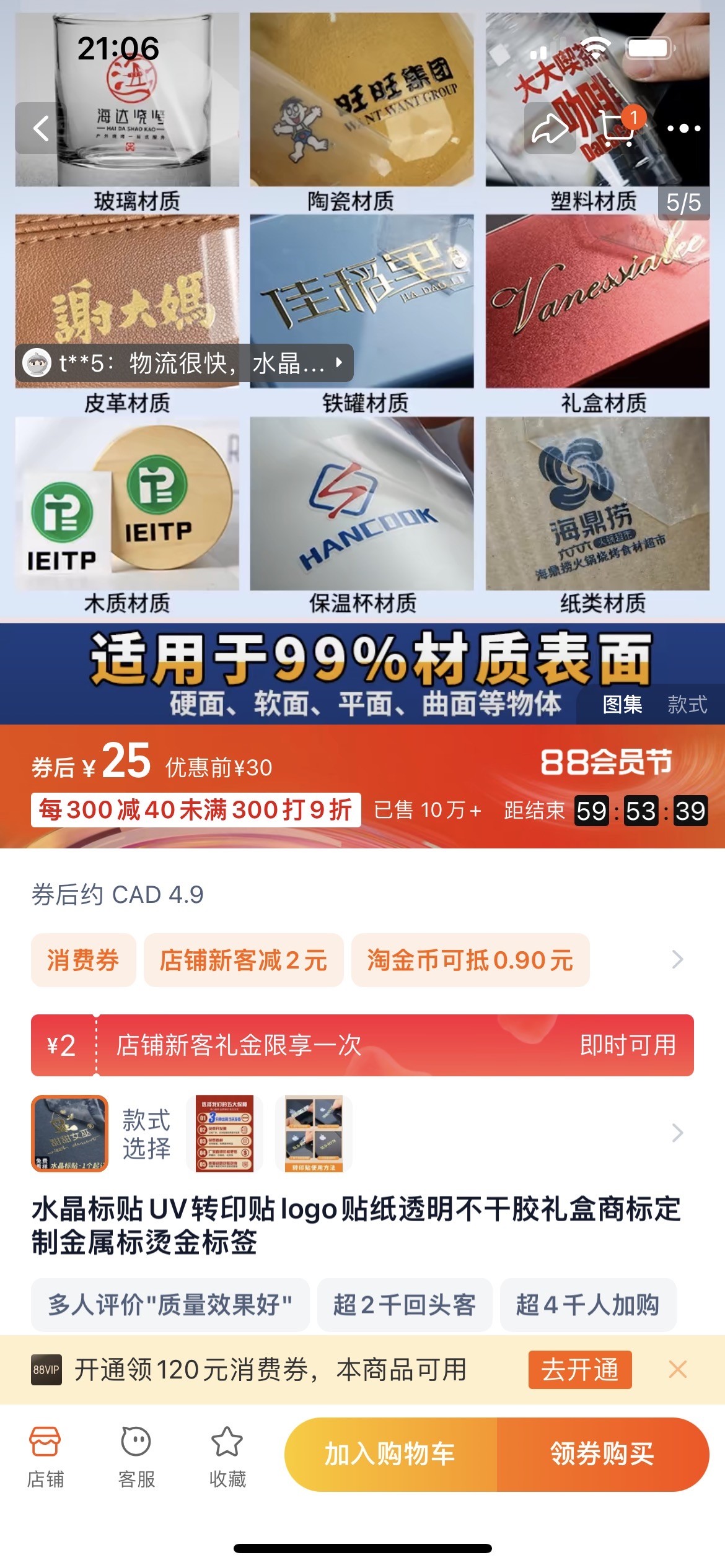Visit the 店铺 store page

tap(45, 1457)
